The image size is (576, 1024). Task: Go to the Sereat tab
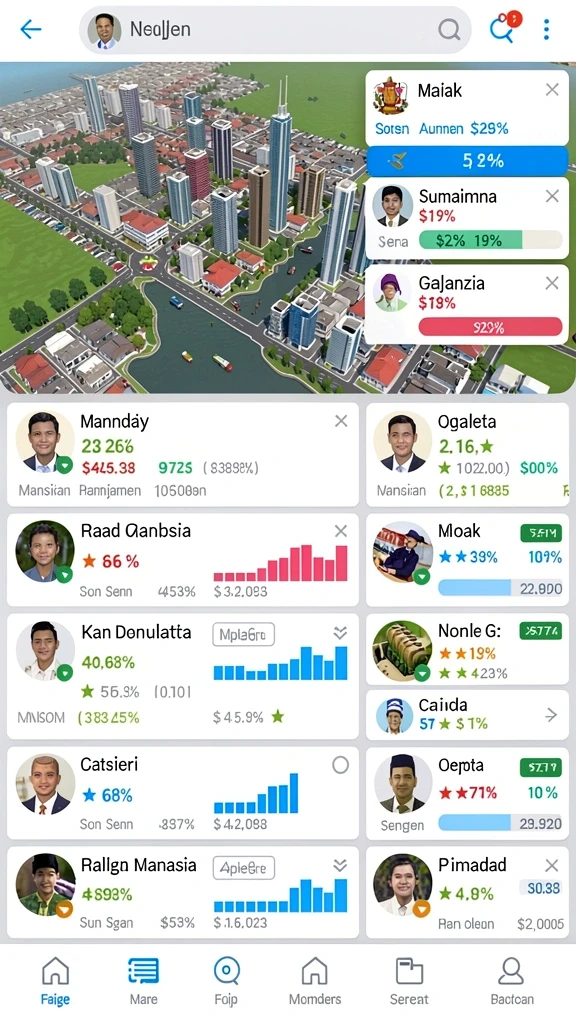pos(409,981)
